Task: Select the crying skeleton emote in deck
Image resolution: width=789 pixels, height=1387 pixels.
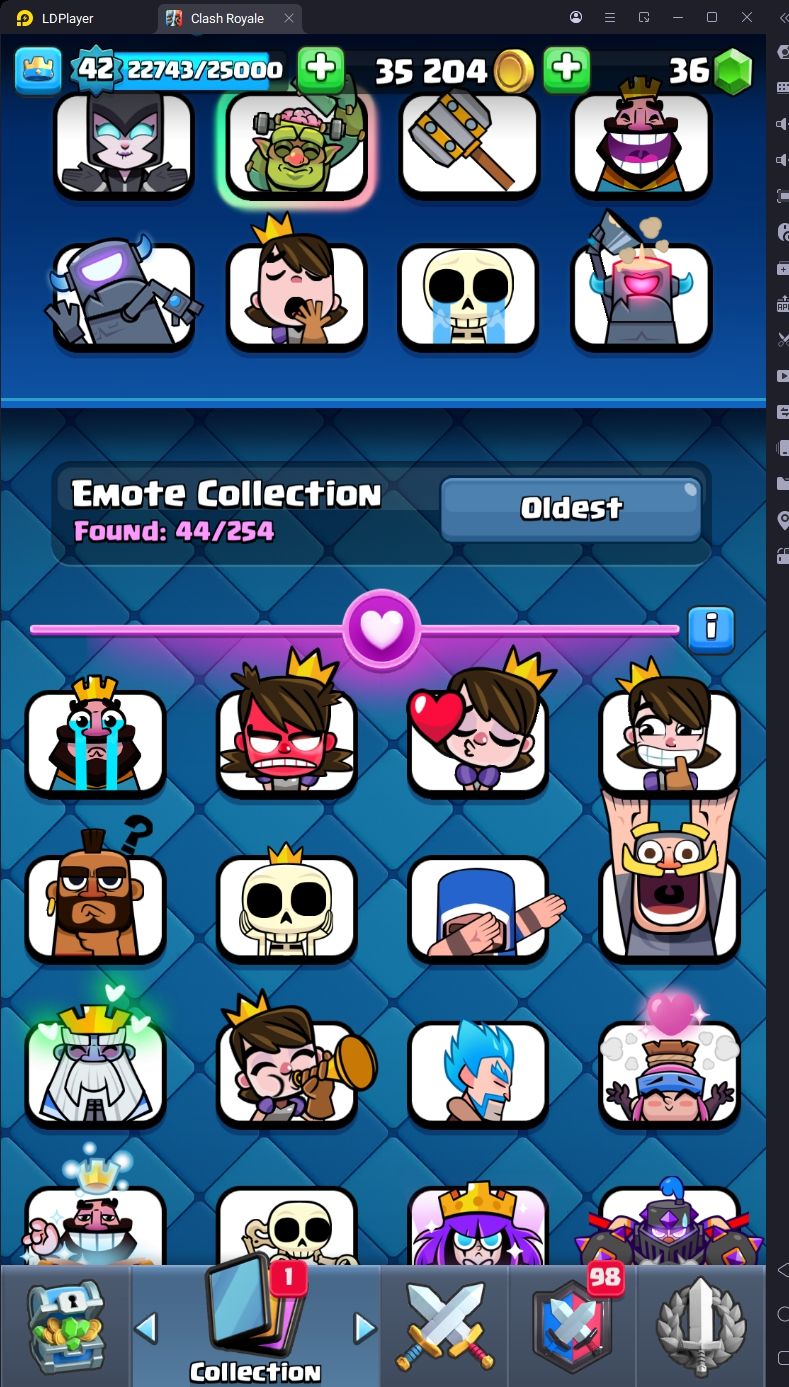Action: [468, 297]
